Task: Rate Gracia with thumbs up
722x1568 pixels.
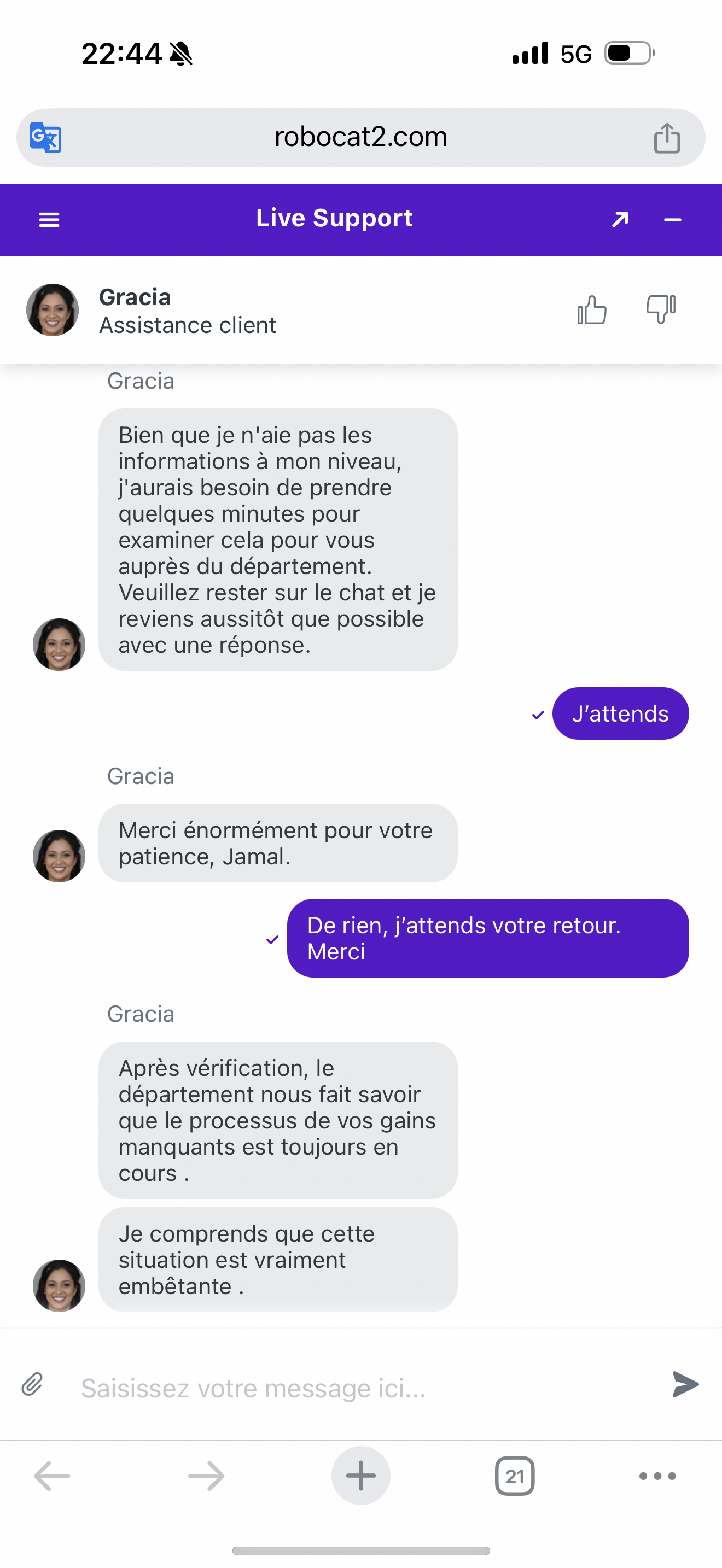Action: (592, 310)
